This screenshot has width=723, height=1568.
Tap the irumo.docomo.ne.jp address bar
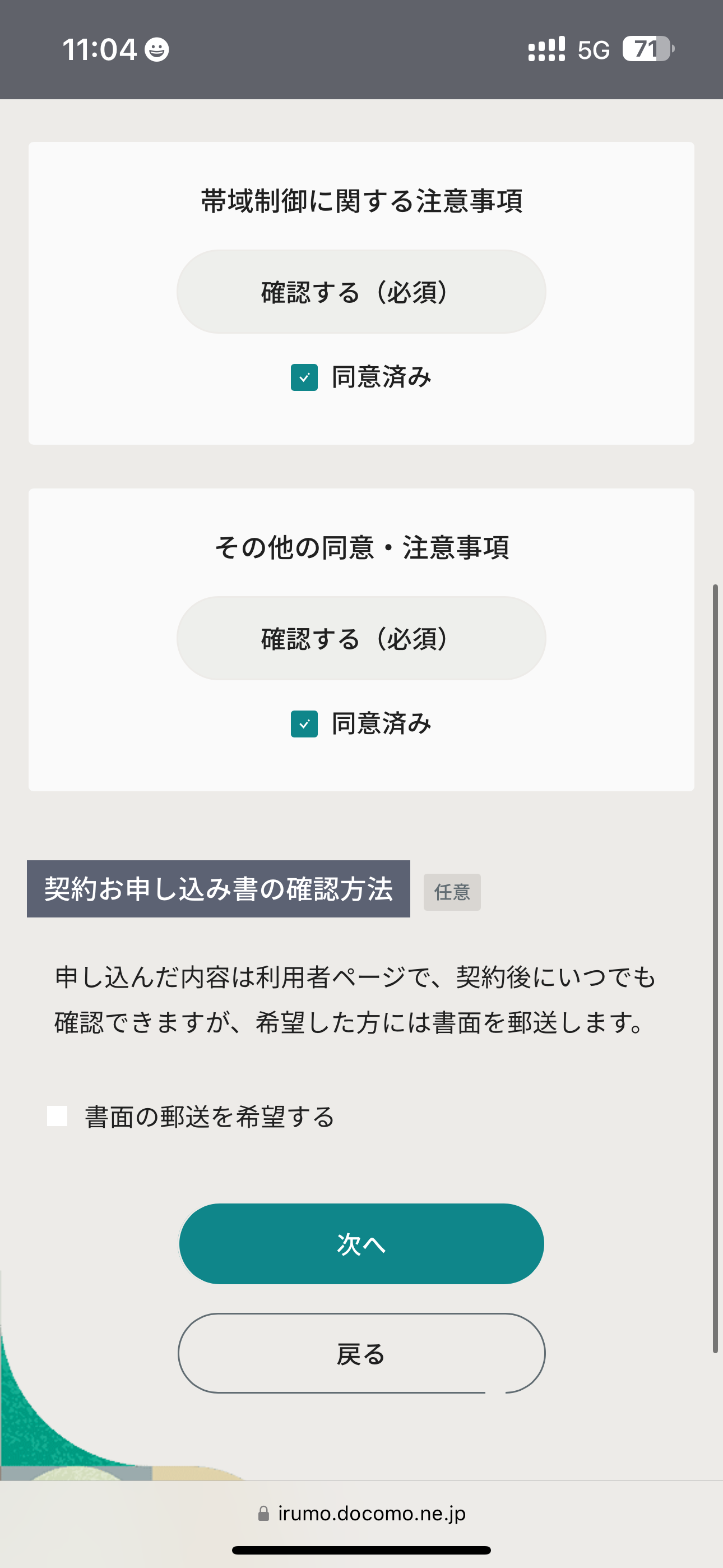[x=361, y=1513]
